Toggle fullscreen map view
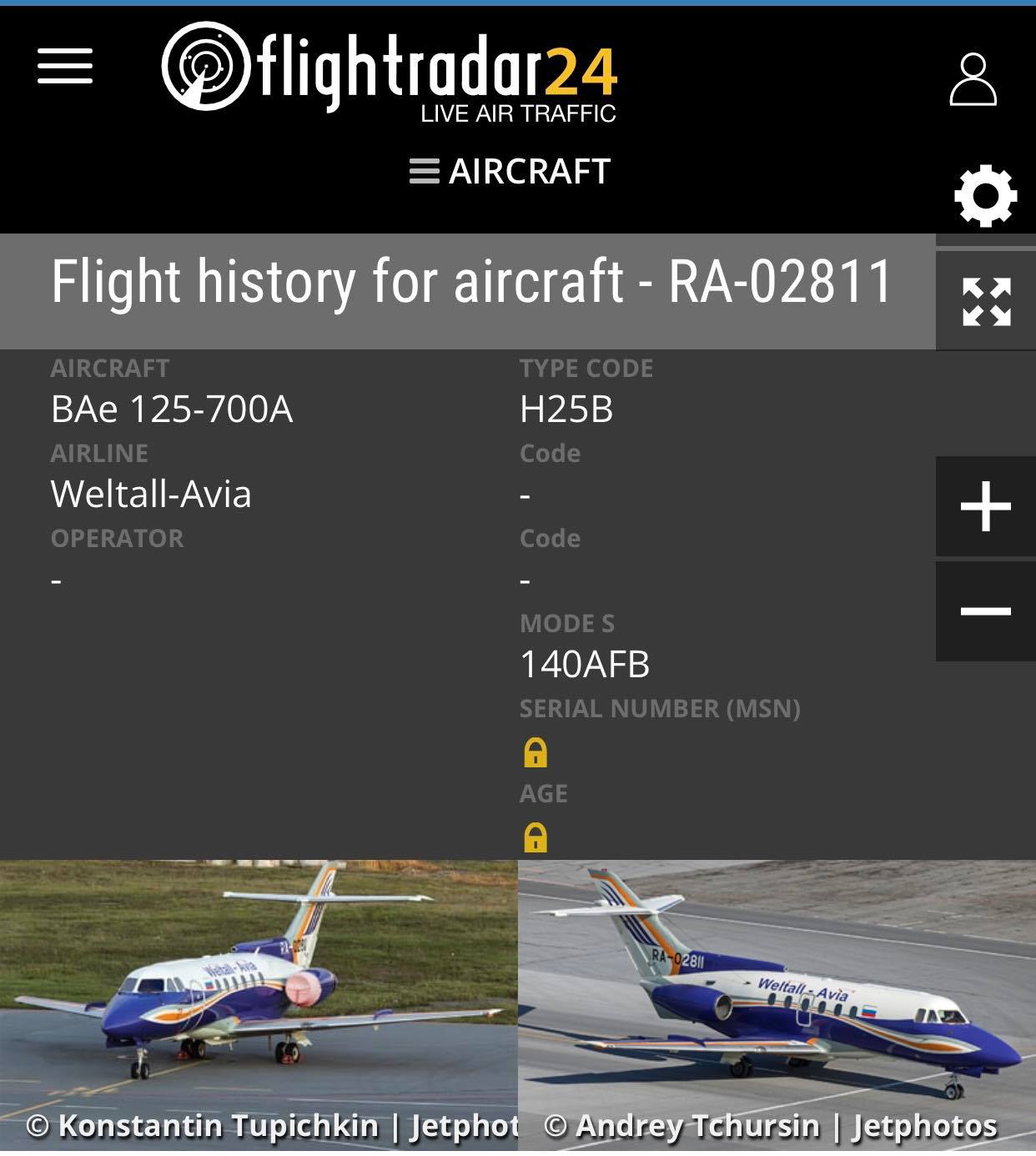1036x1156 pixels. pyautogui.click(x=986, y=301)
